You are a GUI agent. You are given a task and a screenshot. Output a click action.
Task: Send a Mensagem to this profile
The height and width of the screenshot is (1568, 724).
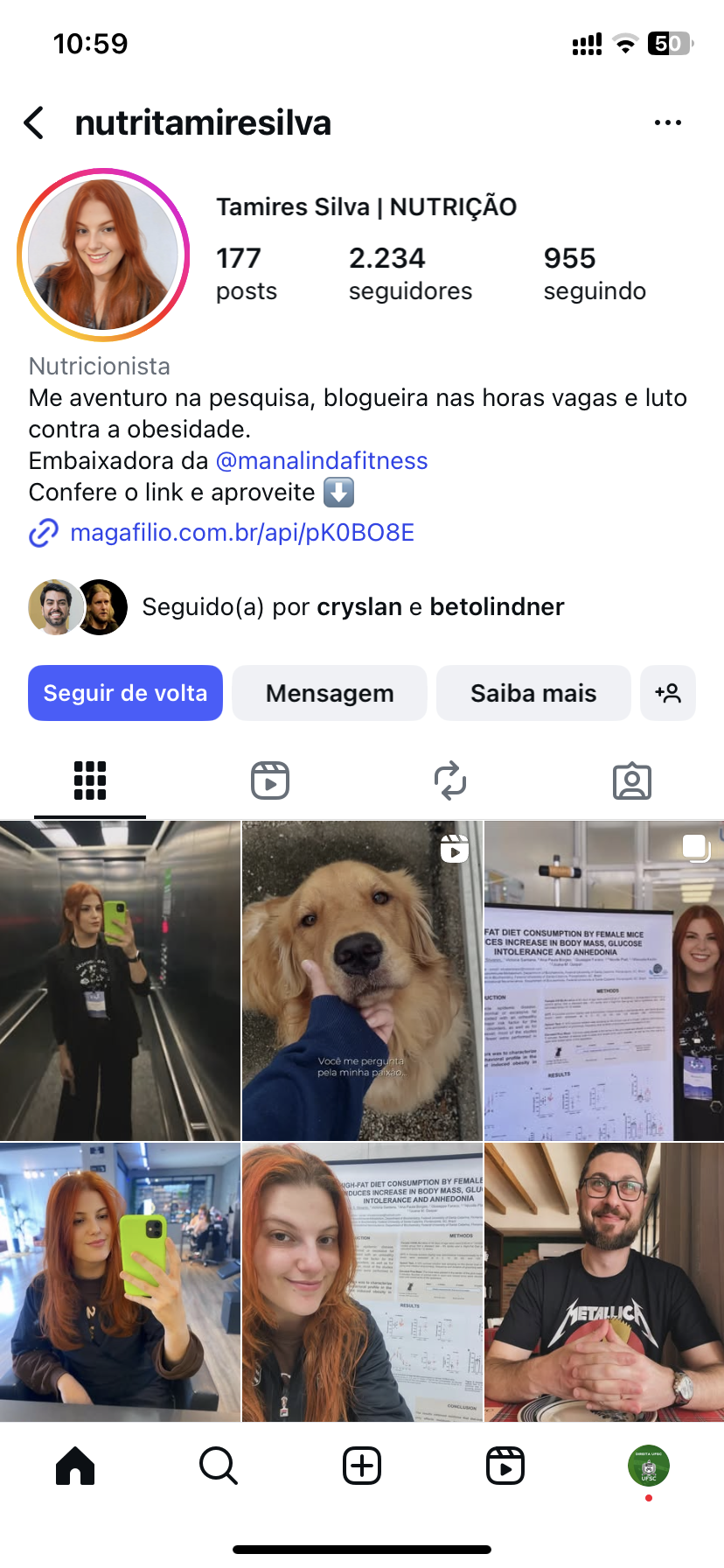pyautogui.click(x=330, y=693)
